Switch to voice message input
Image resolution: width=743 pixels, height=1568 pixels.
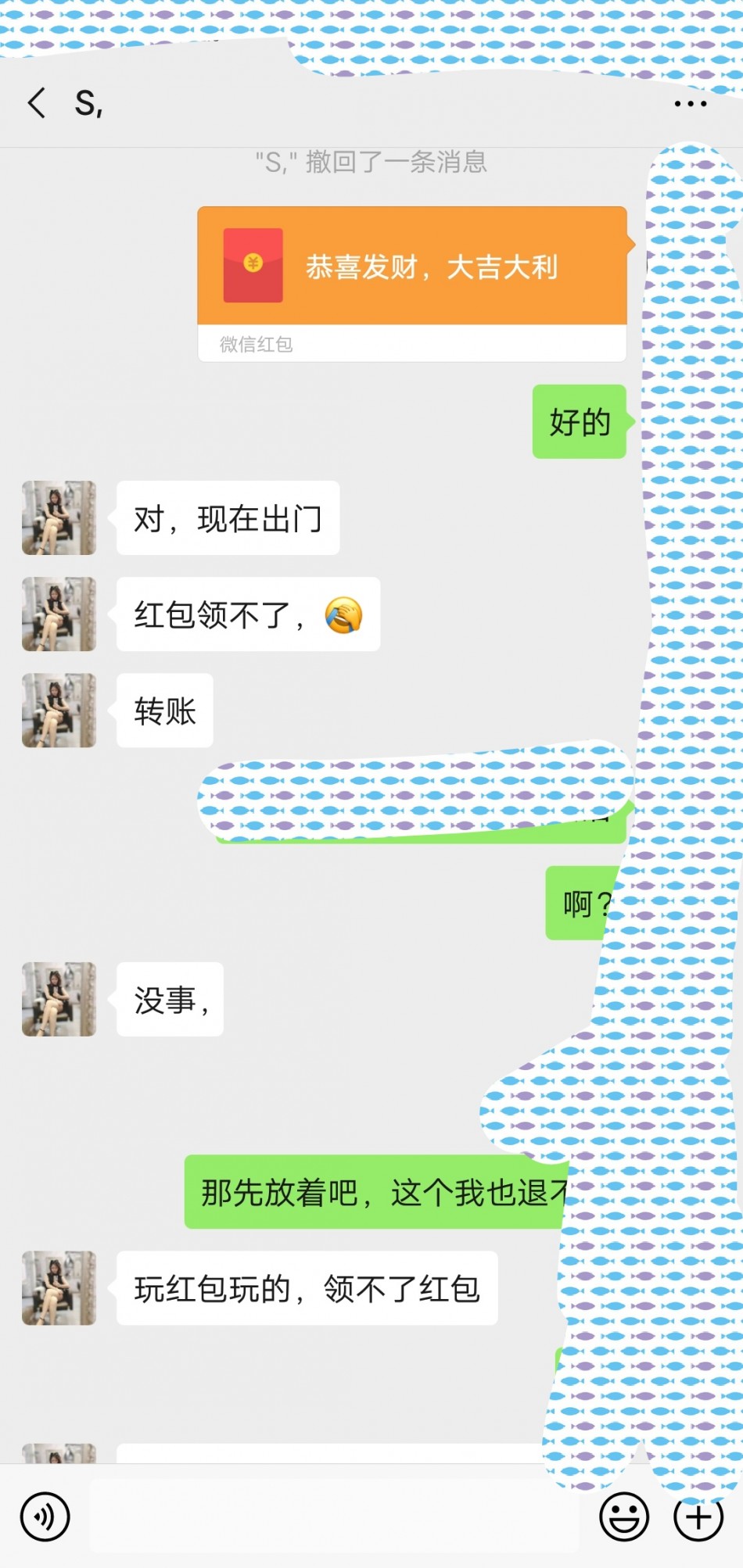click(45, 1516)
